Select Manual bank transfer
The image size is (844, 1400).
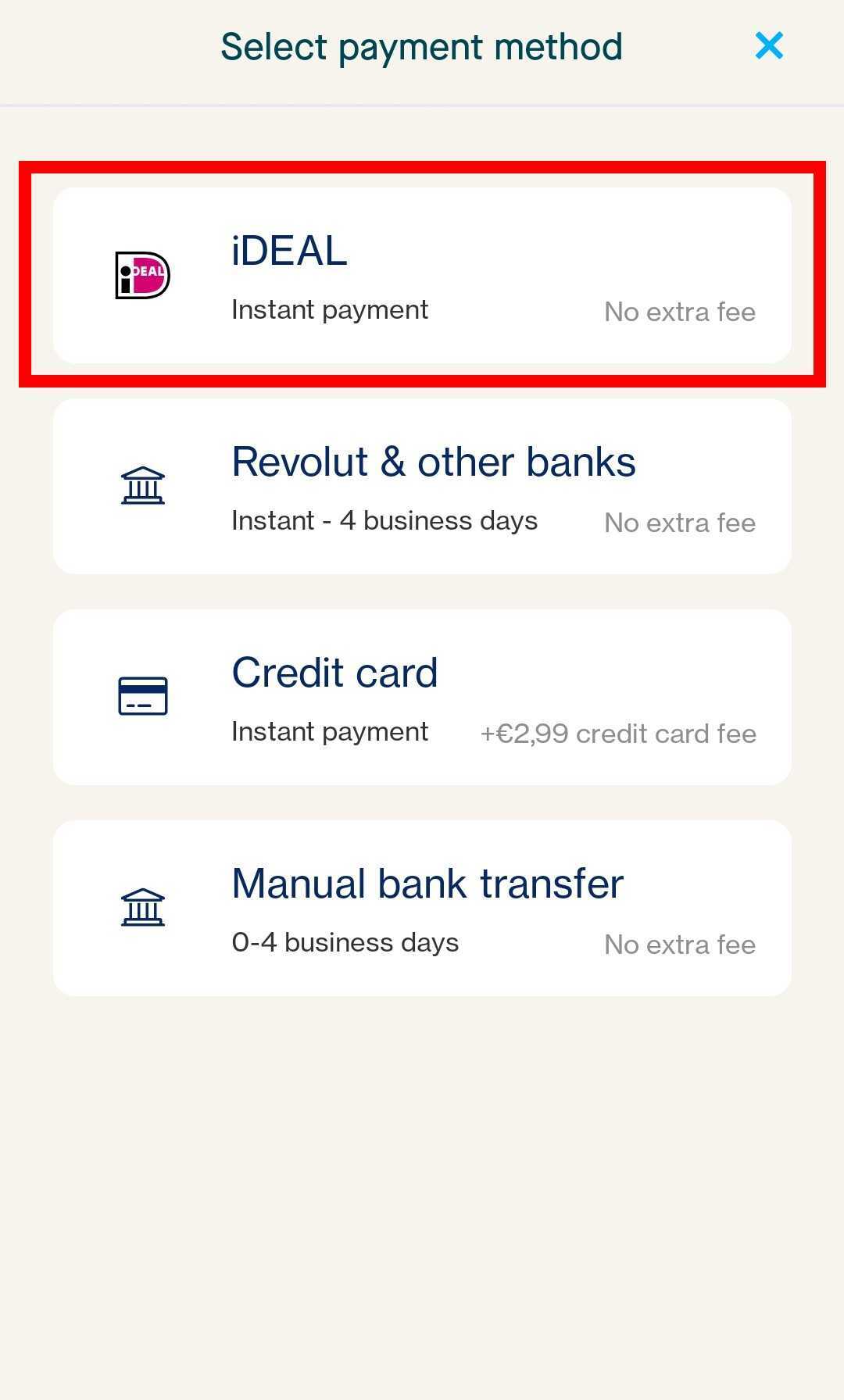pos(422,908)
